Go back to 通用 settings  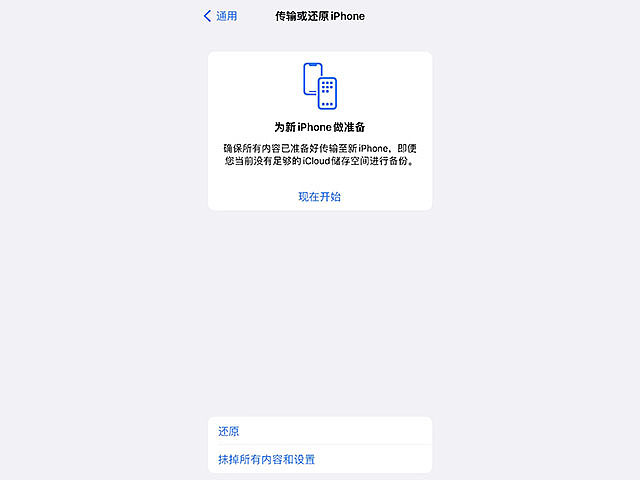221,16
